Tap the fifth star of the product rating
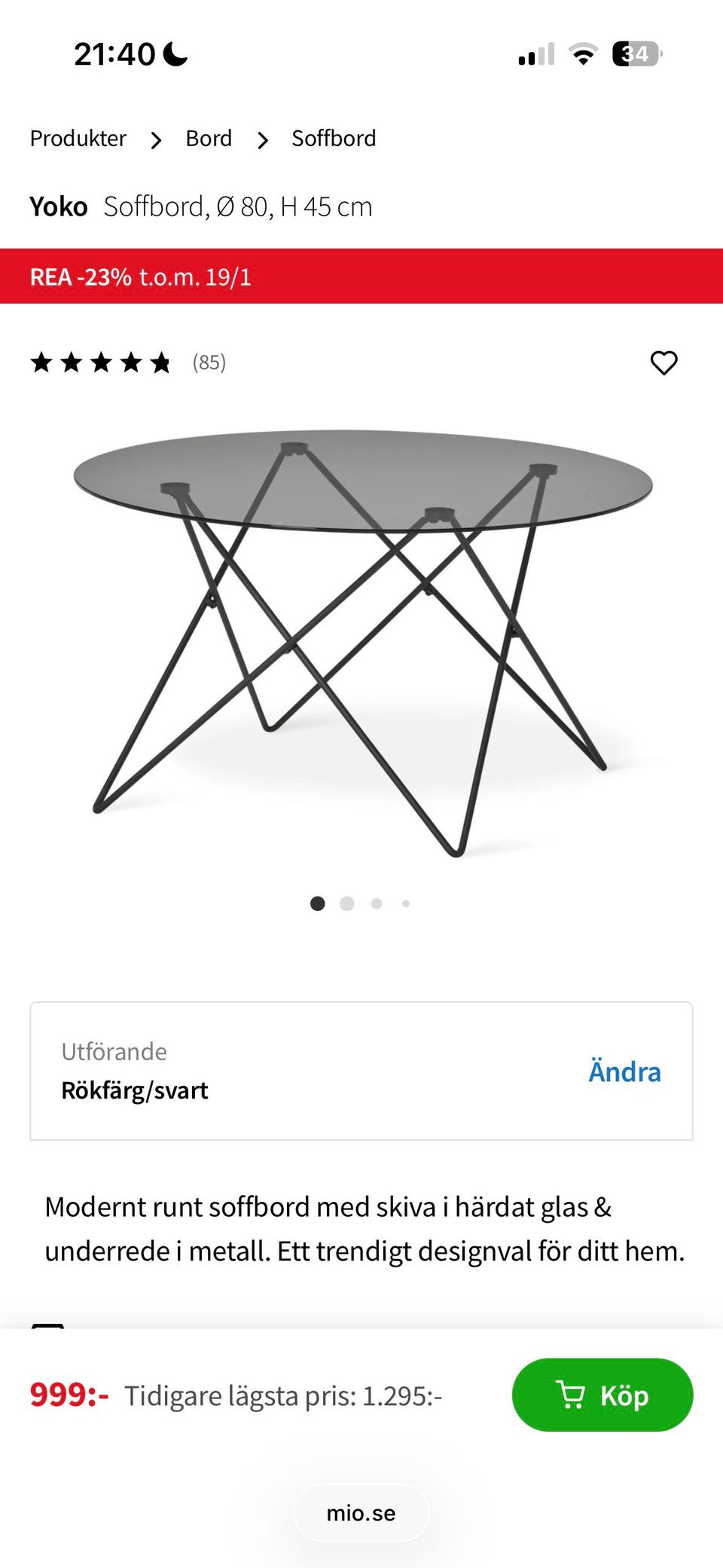 160,363
